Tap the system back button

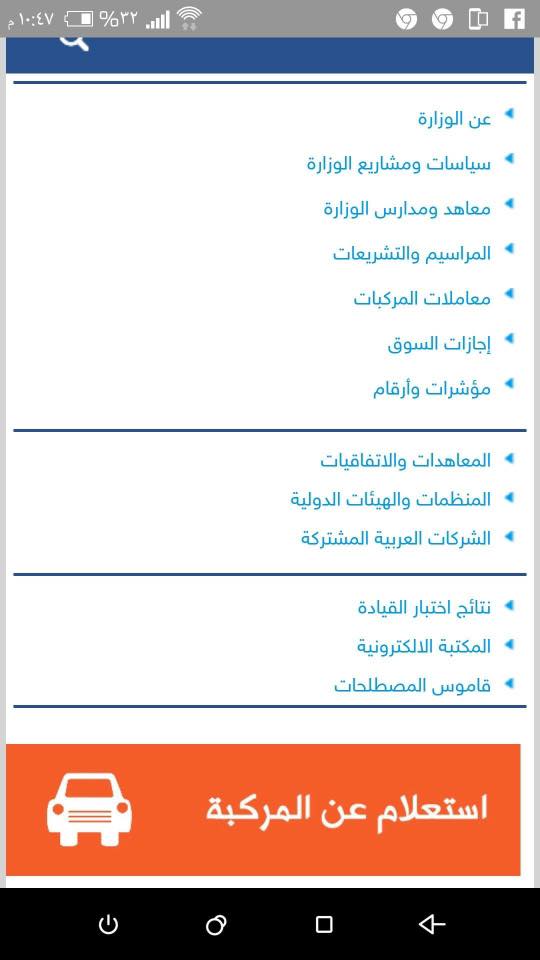pyautogui.click(x=432, y=924)
